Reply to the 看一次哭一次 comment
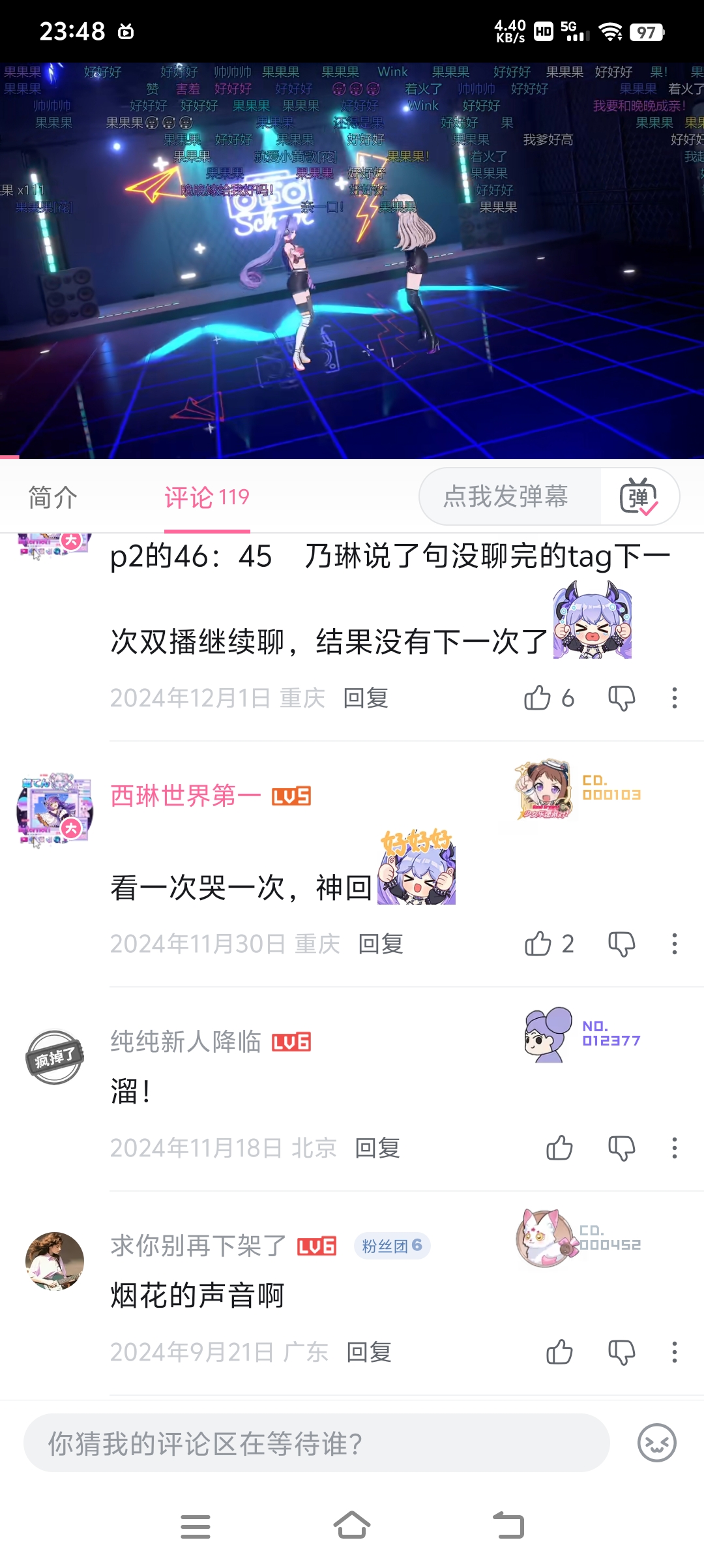The image size is (704, 1568). click(381, 944)
